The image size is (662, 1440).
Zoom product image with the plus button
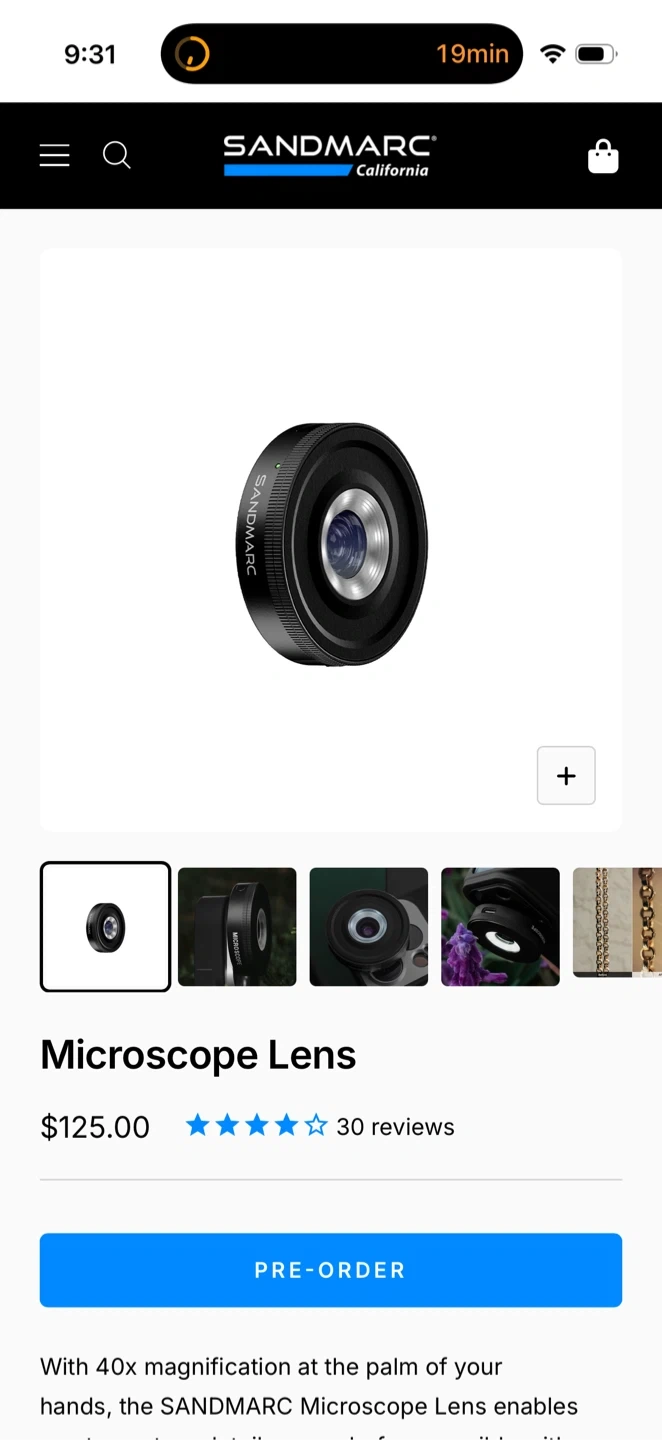click(x=566, y=775)
